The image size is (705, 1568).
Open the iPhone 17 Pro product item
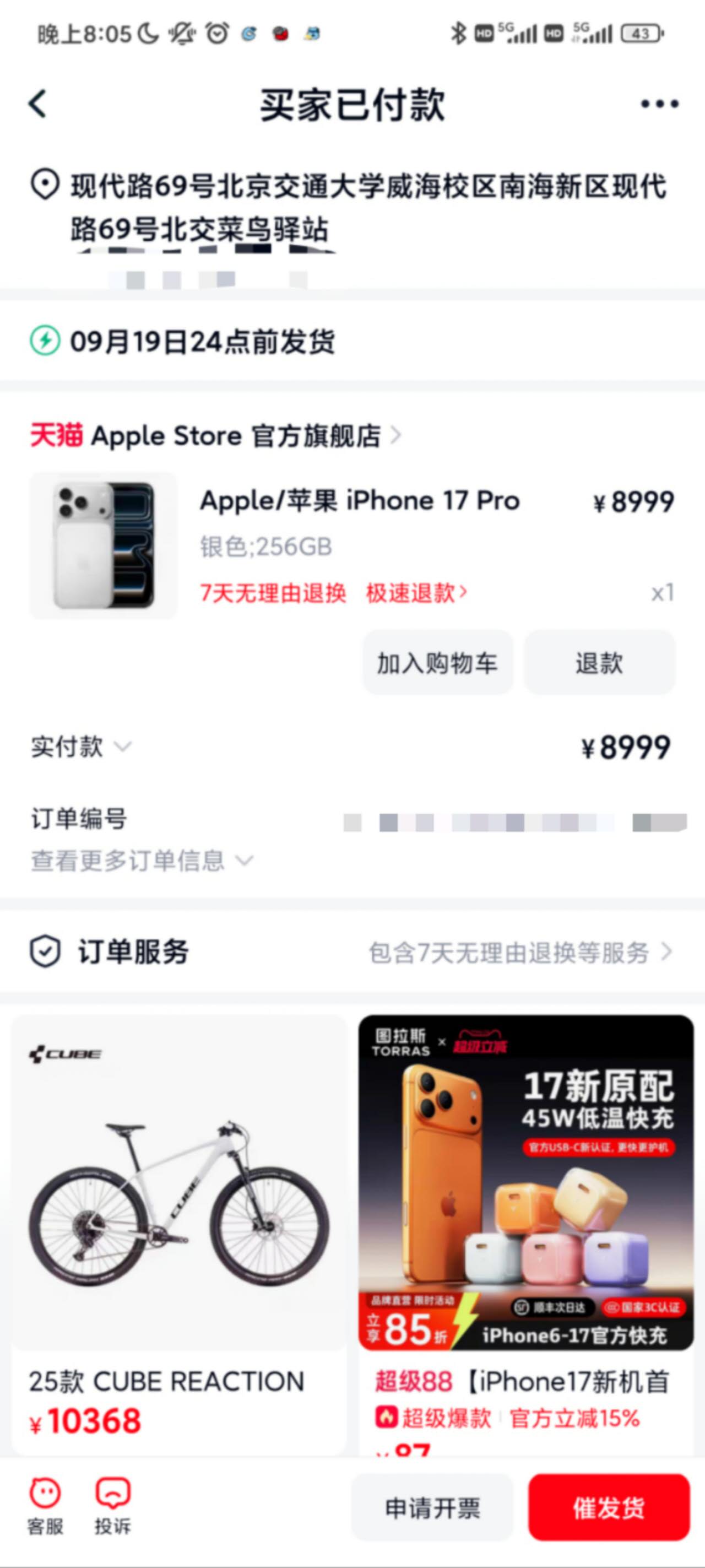pos(359,501)
